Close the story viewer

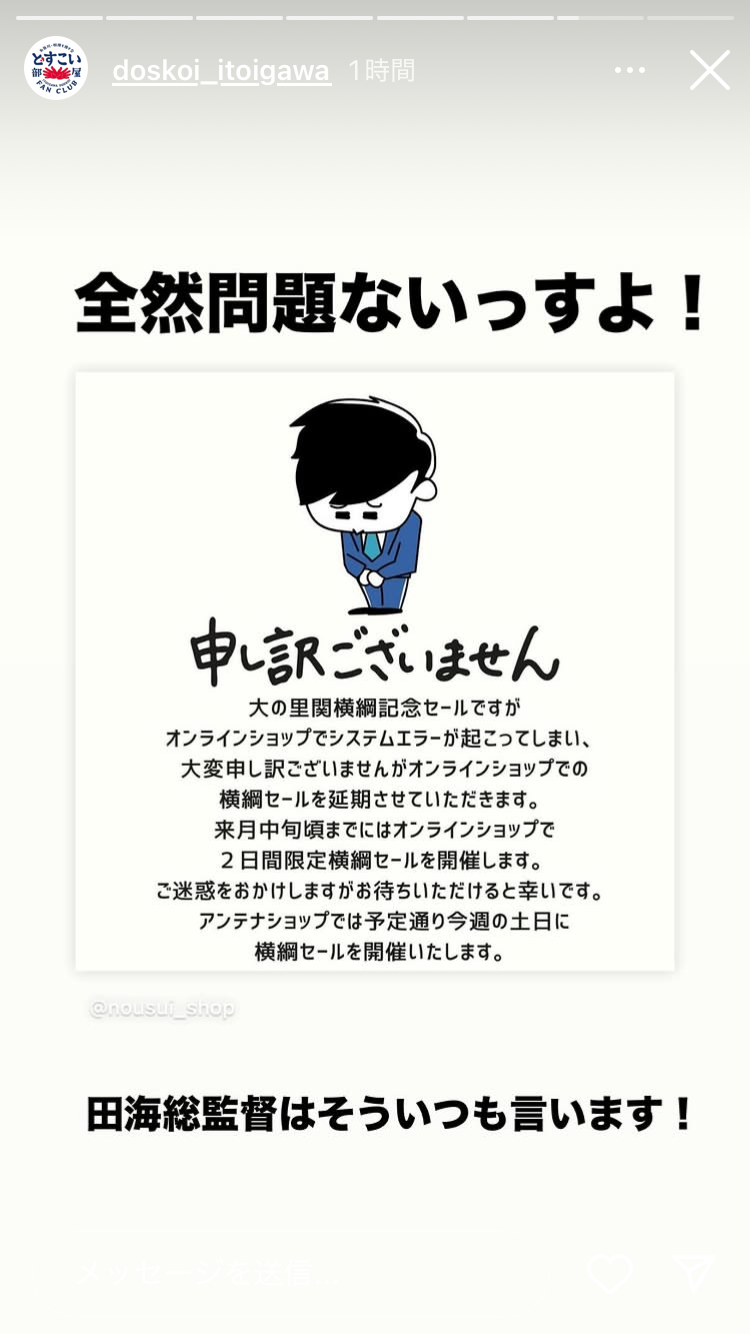[709, 71]
